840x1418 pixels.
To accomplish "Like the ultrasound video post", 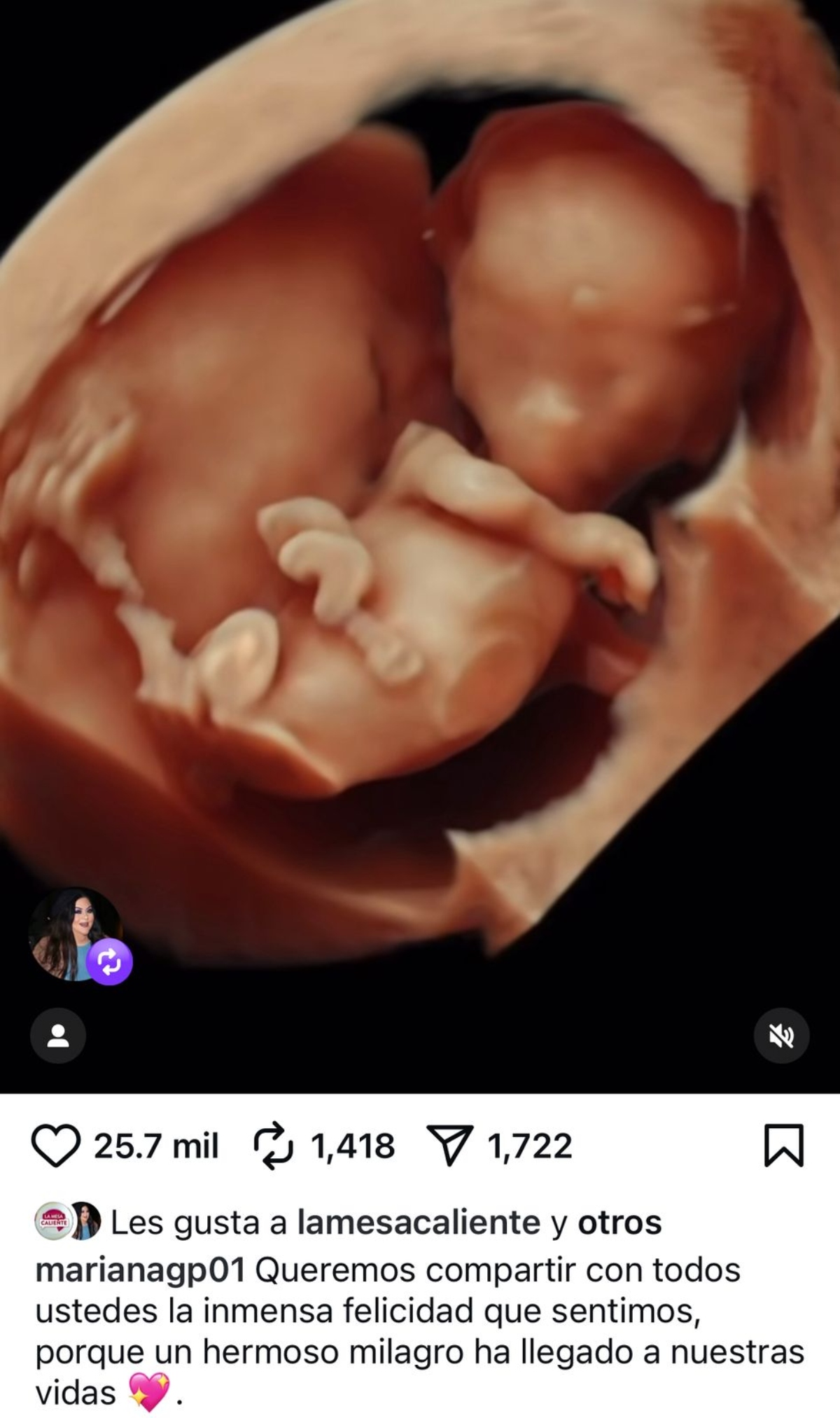I will 56,1146.
